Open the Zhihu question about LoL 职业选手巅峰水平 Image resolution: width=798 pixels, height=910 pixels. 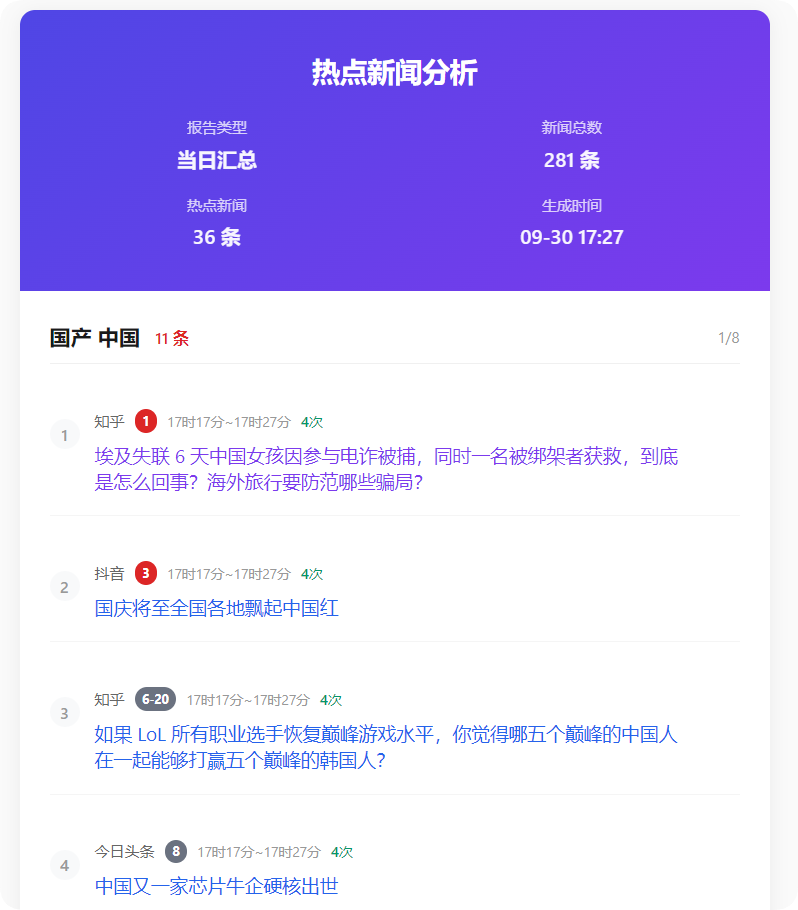[x=386, y=747]
